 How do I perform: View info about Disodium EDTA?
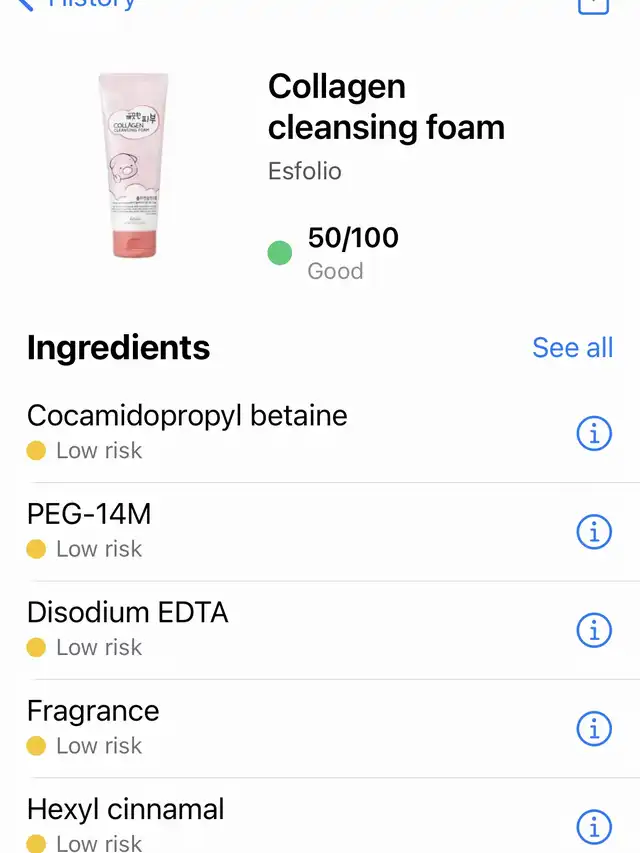click(594, 630)
